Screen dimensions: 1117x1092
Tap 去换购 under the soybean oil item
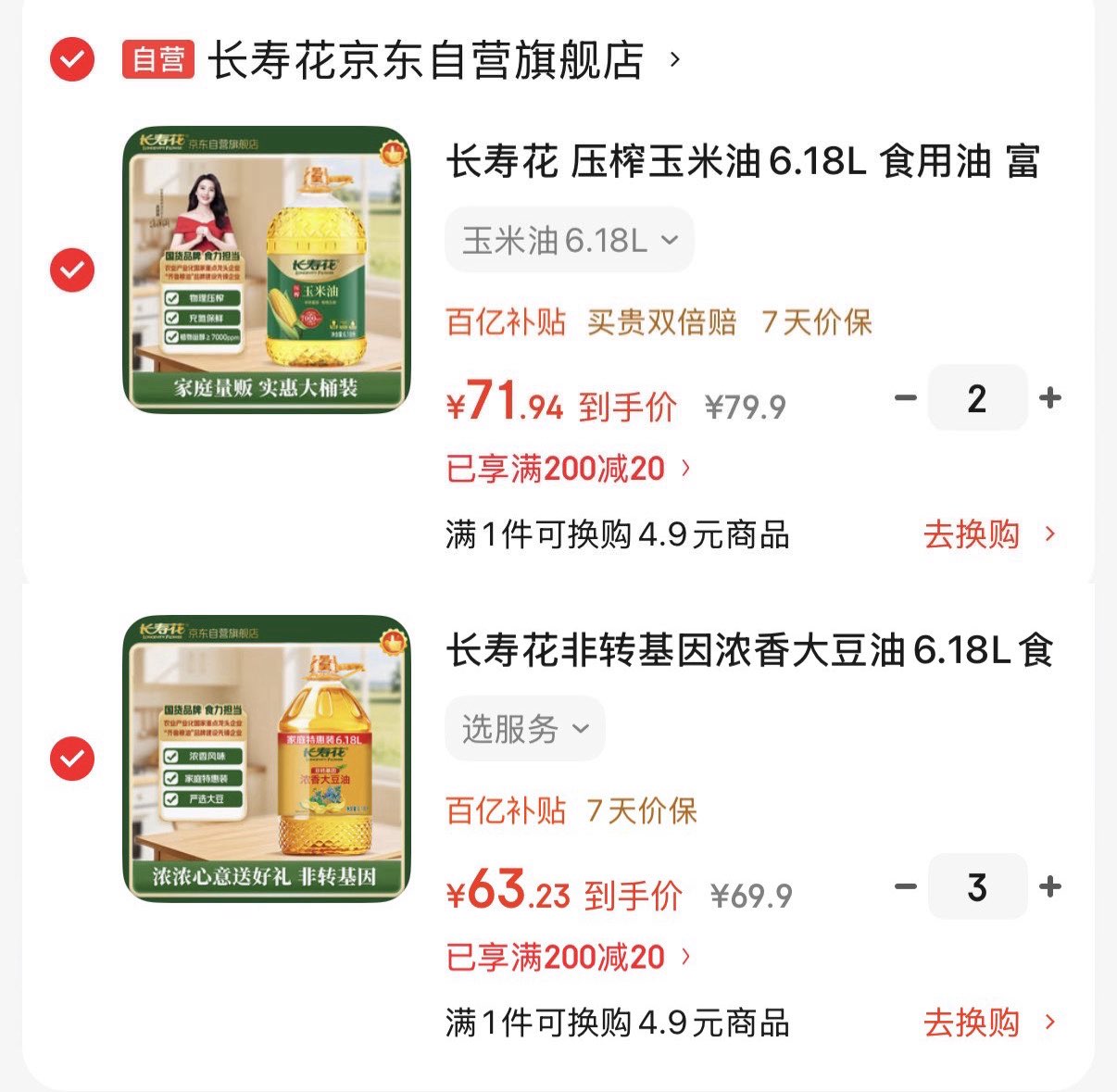987,1023
